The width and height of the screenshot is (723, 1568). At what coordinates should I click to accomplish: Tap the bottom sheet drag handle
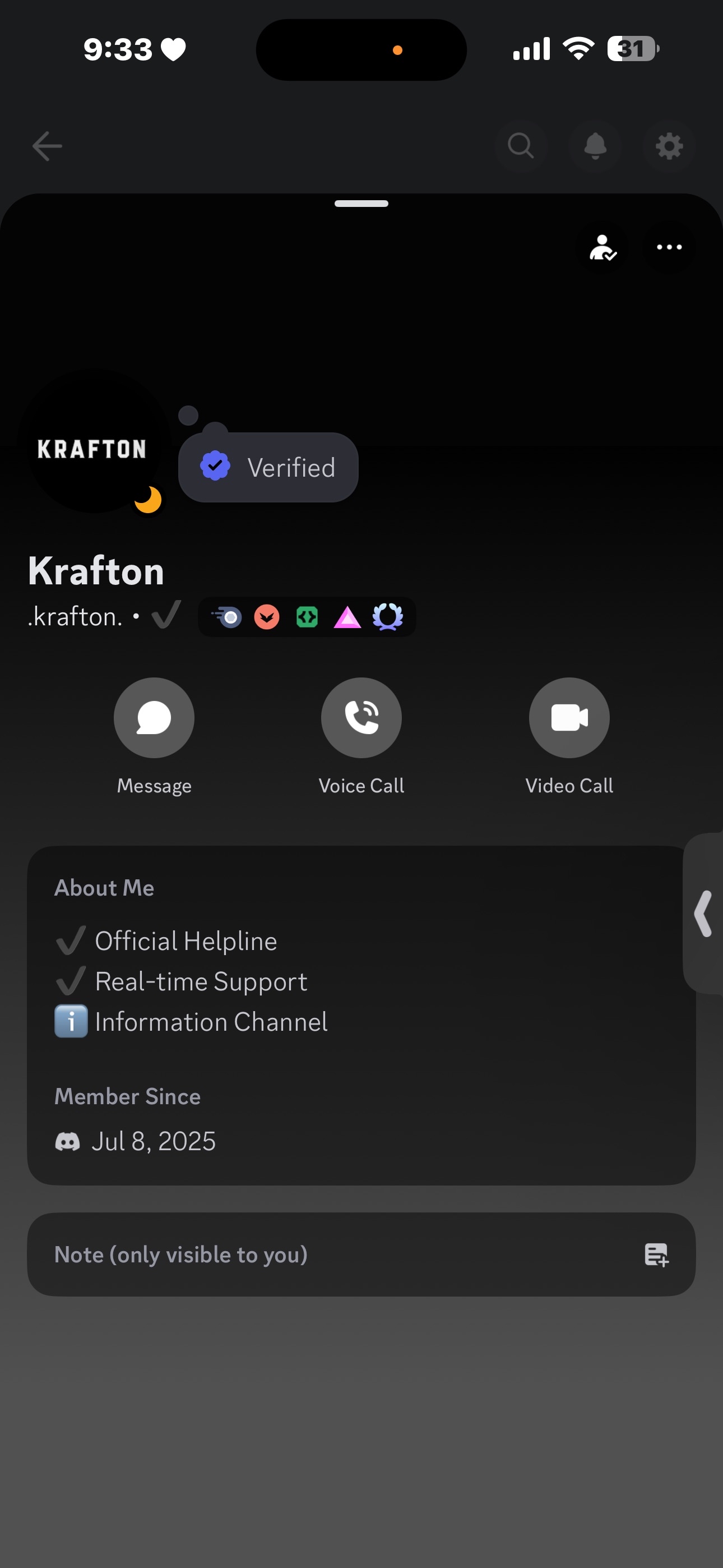(361, 204)
